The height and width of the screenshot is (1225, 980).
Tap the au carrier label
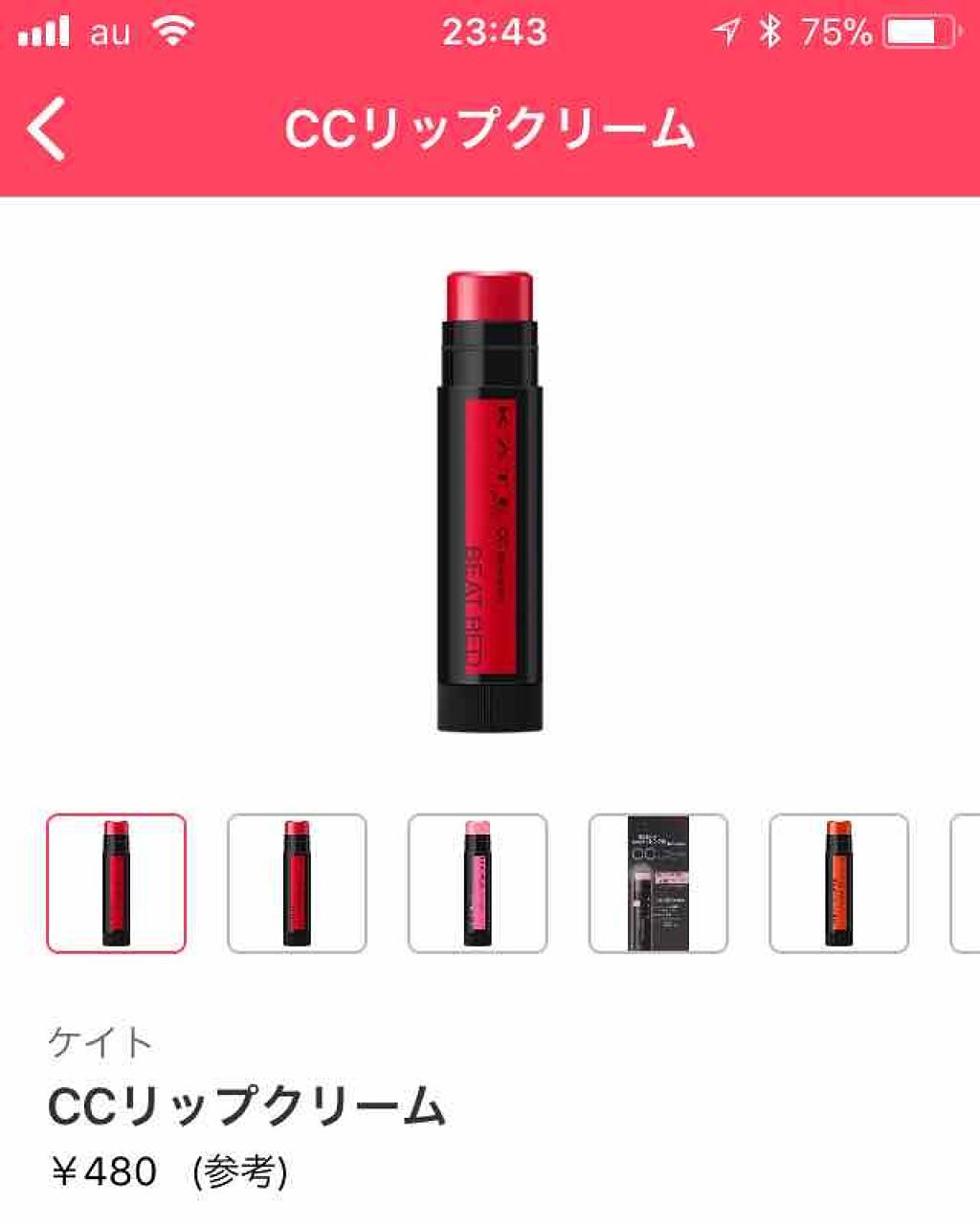click(105, 32)
